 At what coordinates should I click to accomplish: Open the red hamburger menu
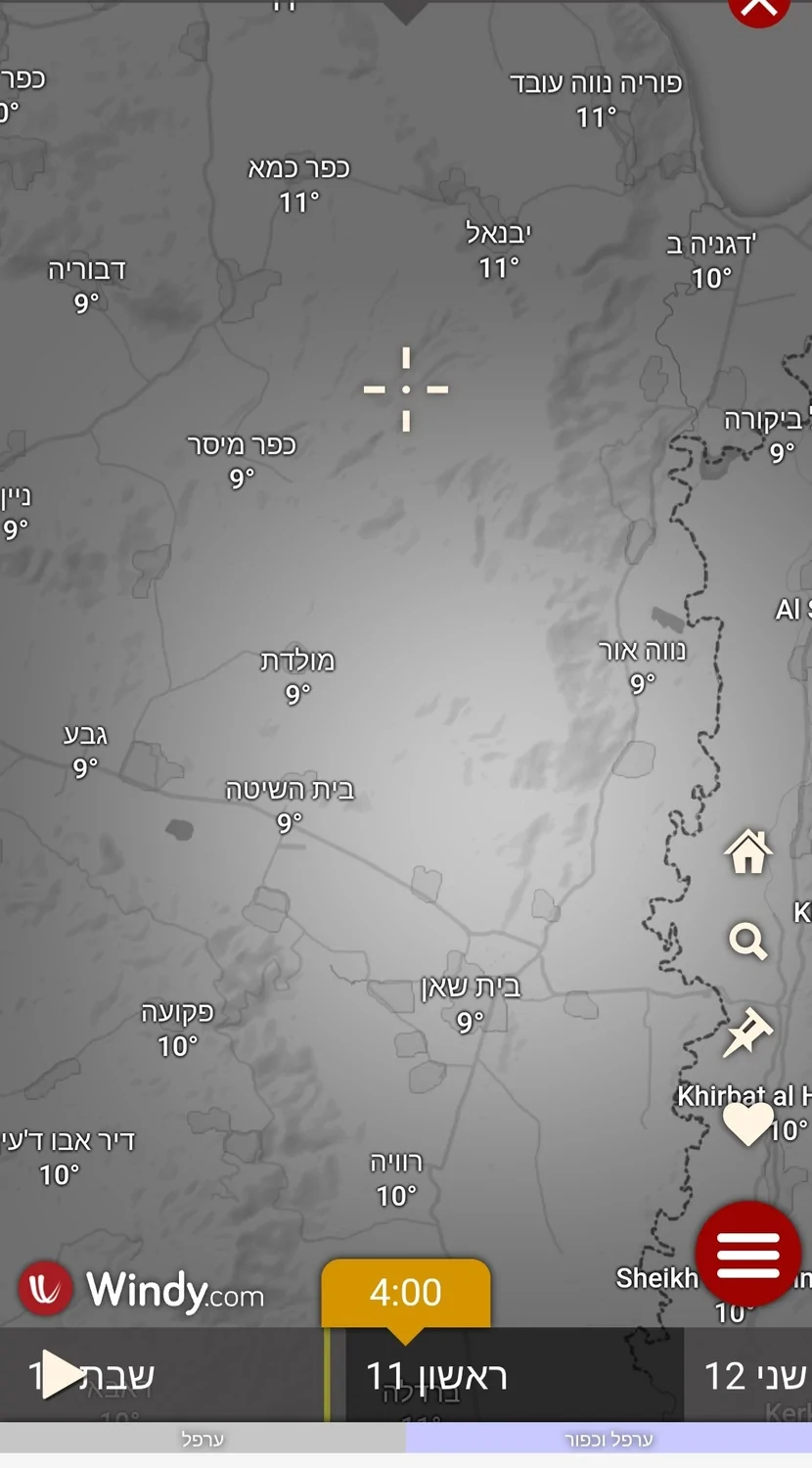[x=748, y=1254]
